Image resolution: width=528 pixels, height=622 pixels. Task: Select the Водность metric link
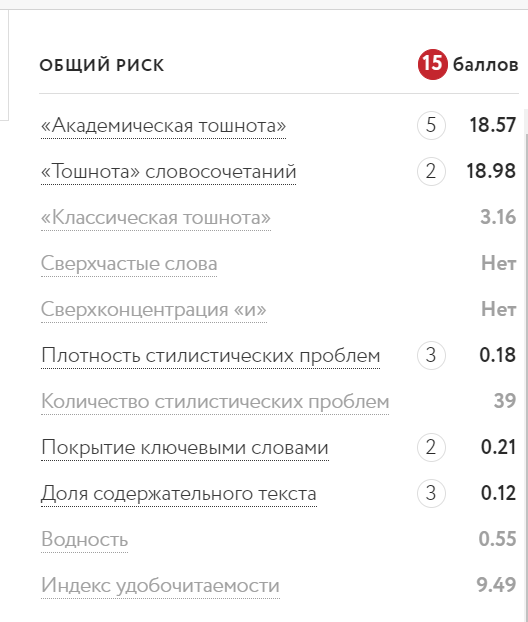(x=84, y=539)
